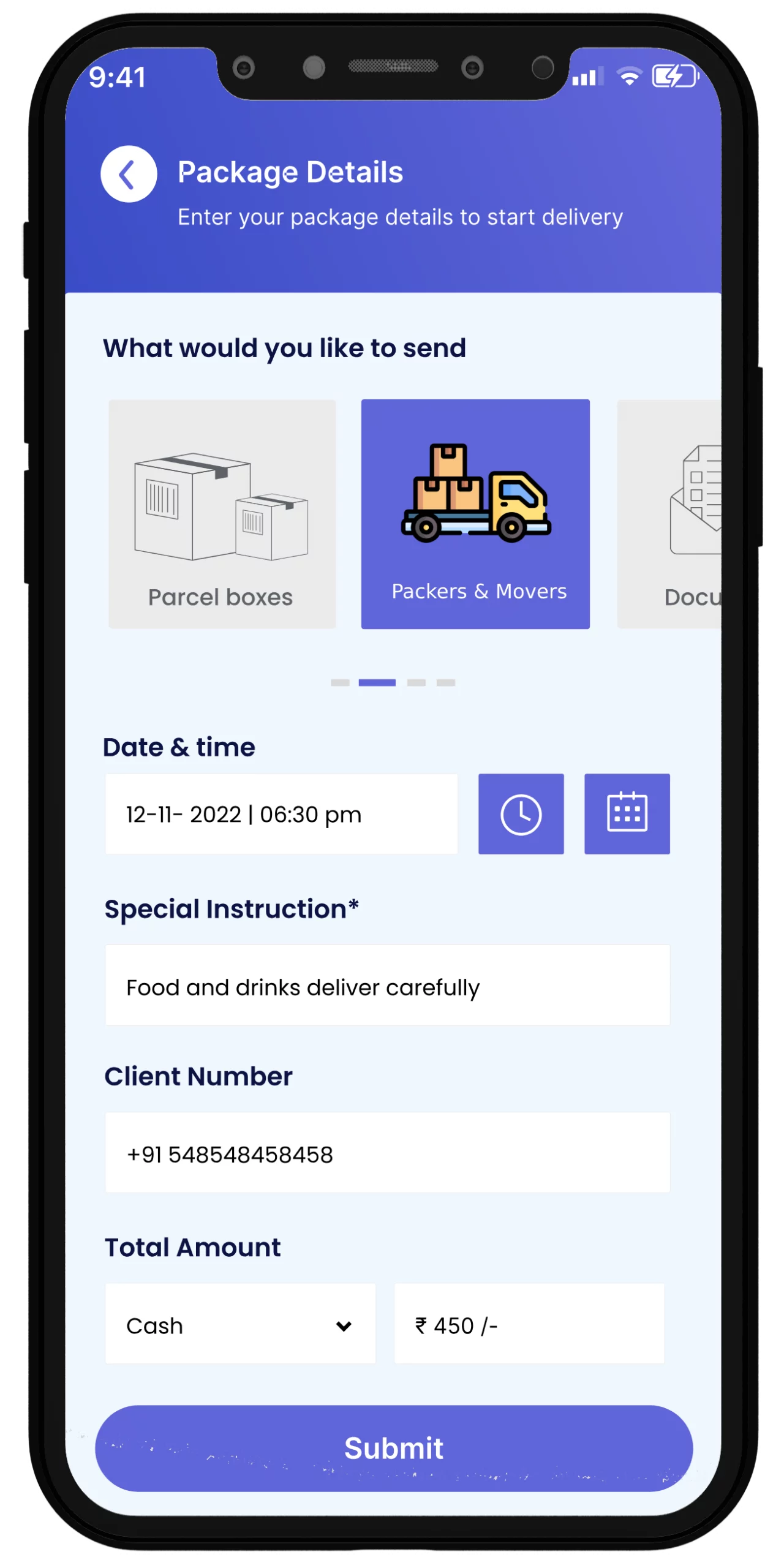Submit the package details
This screenshot has height=1568, width=784.
pyautogui.click(x=394, y=1449)
